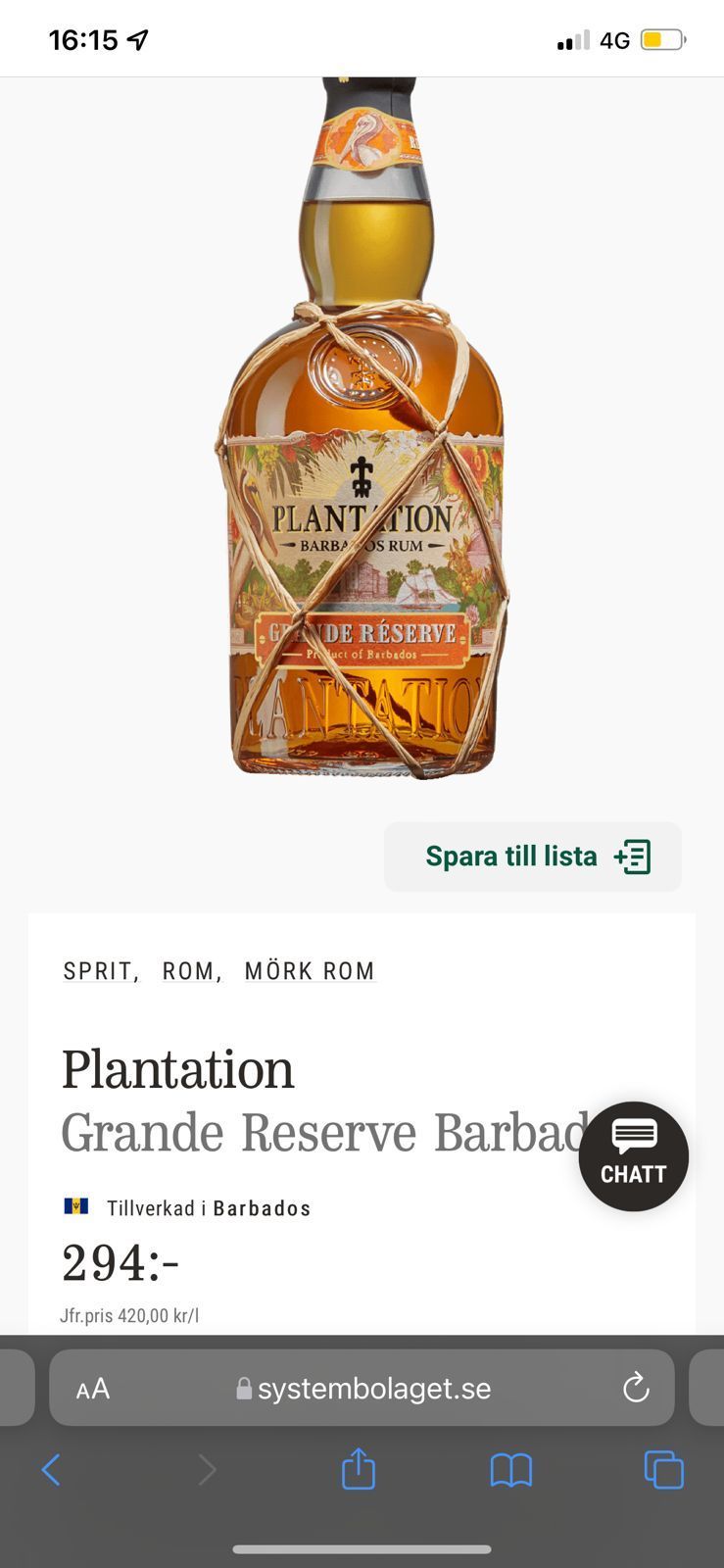The height and width of the screenshot is (1568, 724).
Task: Open the CHATT support bubble
Action: tap(633, 1156)
